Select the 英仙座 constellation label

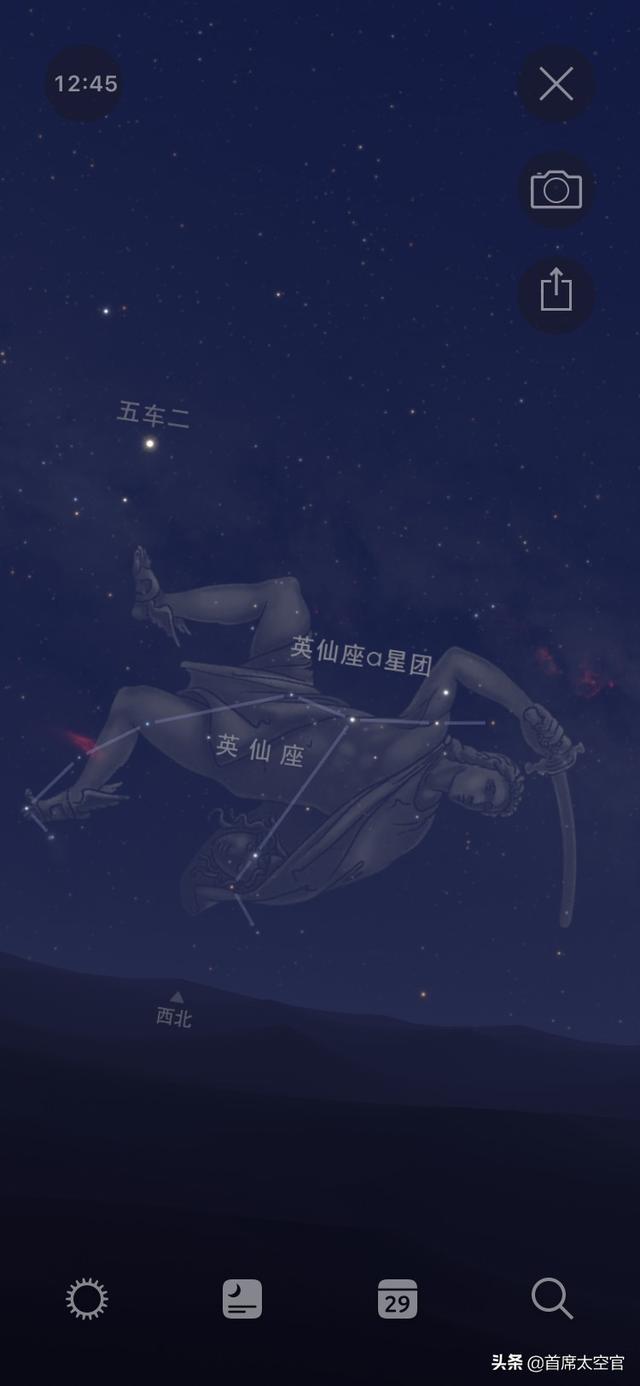tap(260, 749)
